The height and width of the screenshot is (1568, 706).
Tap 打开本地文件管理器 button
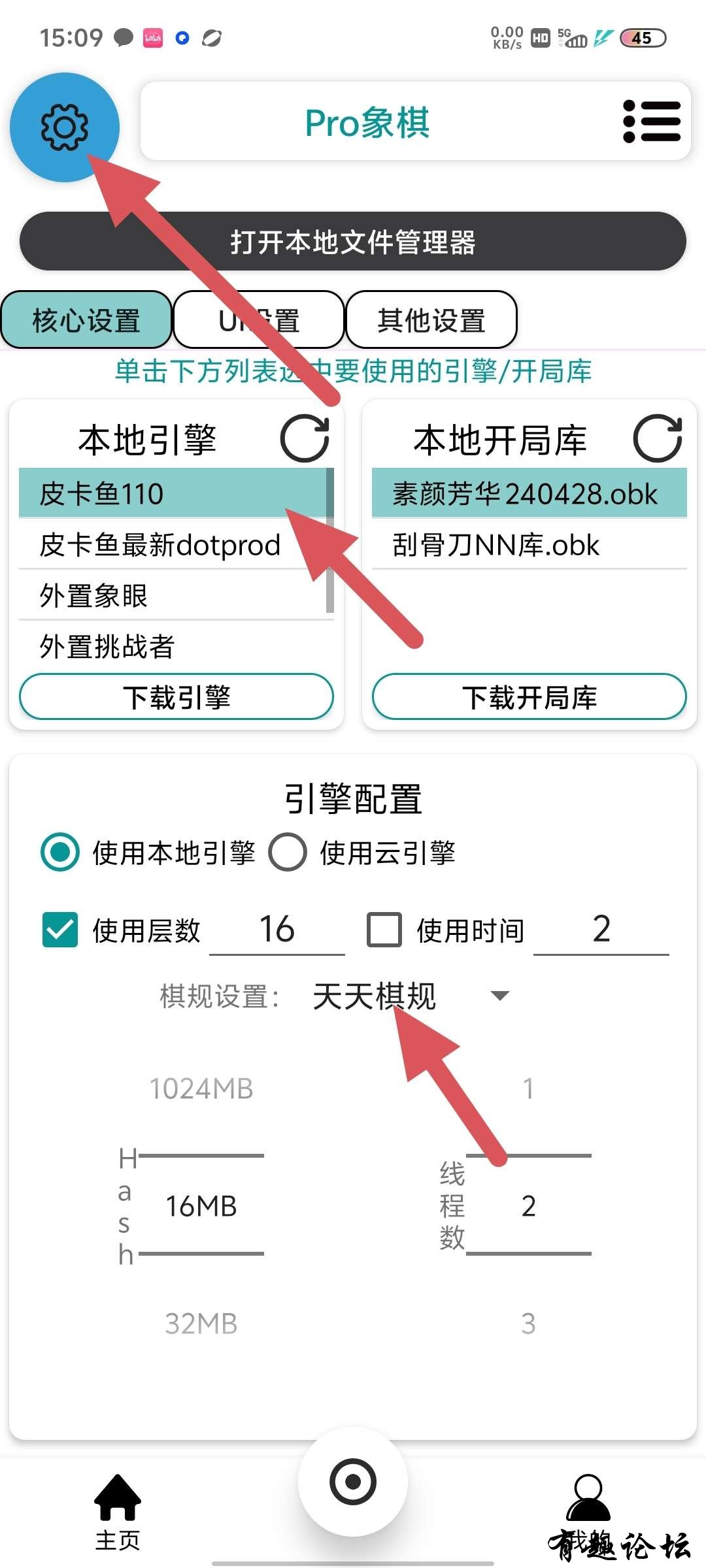(353, 242)
